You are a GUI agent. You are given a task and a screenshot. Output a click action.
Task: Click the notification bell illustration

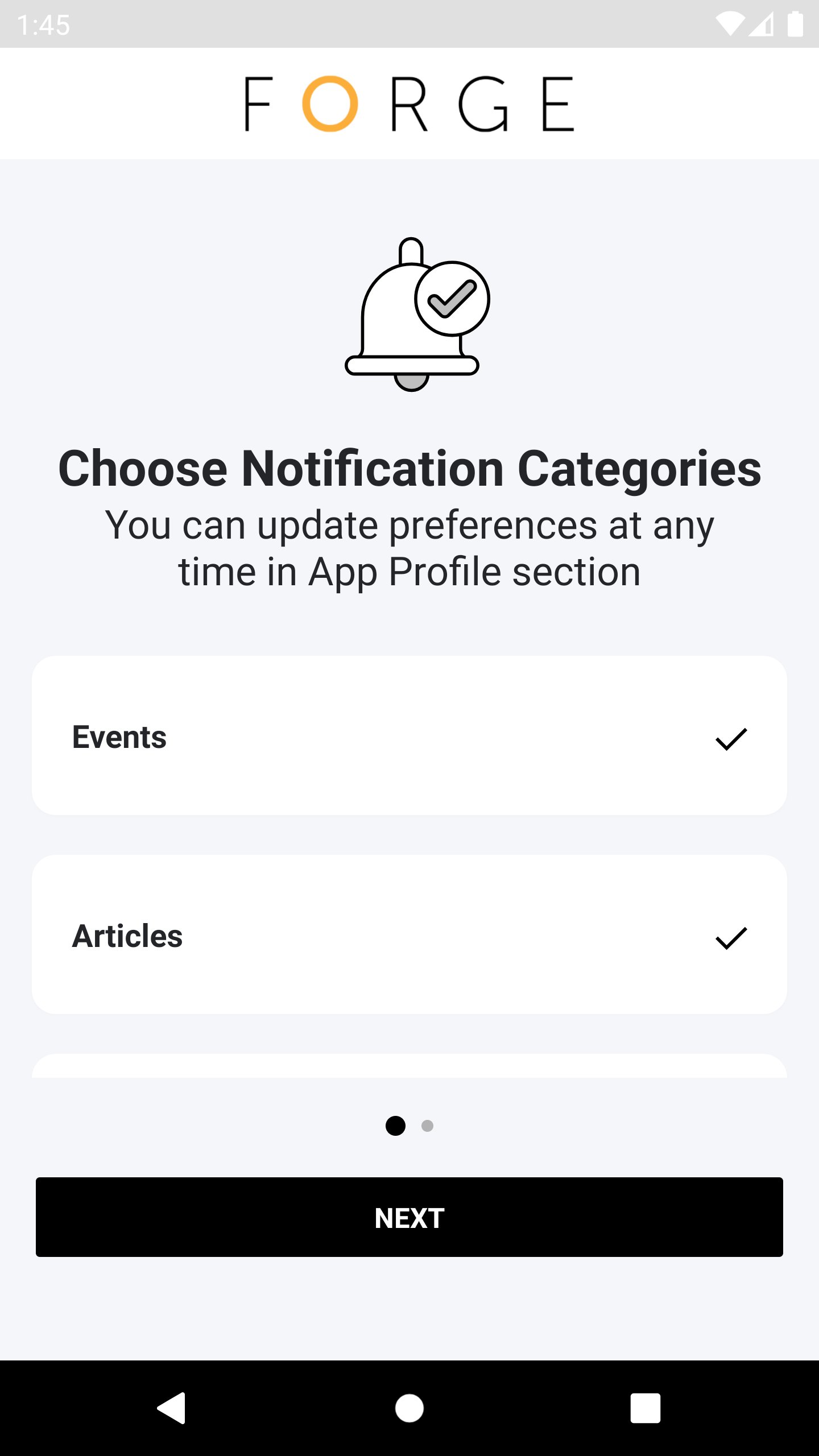[409, 313]
